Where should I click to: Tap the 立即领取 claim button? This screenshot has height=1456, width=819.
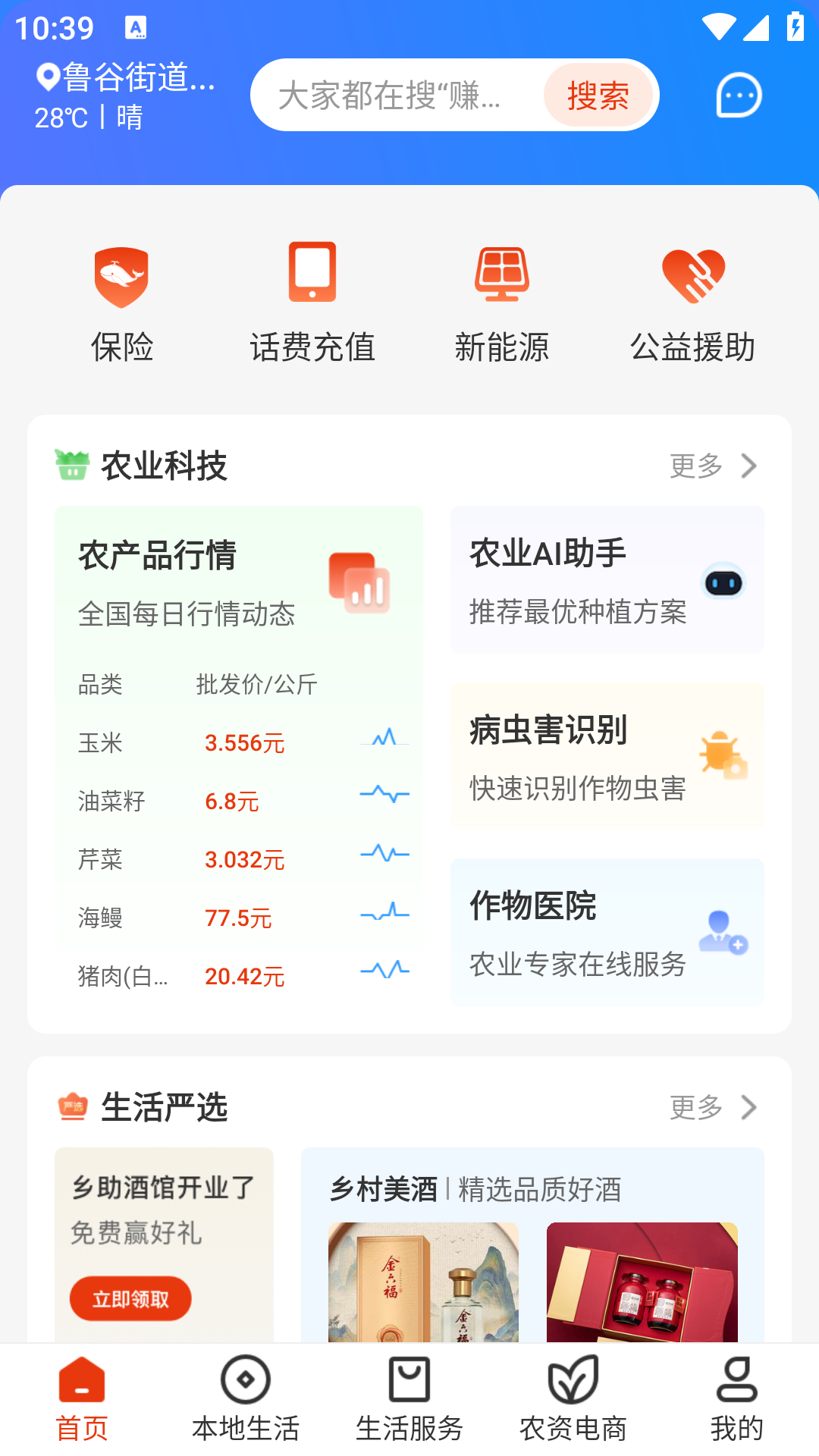130,1298
